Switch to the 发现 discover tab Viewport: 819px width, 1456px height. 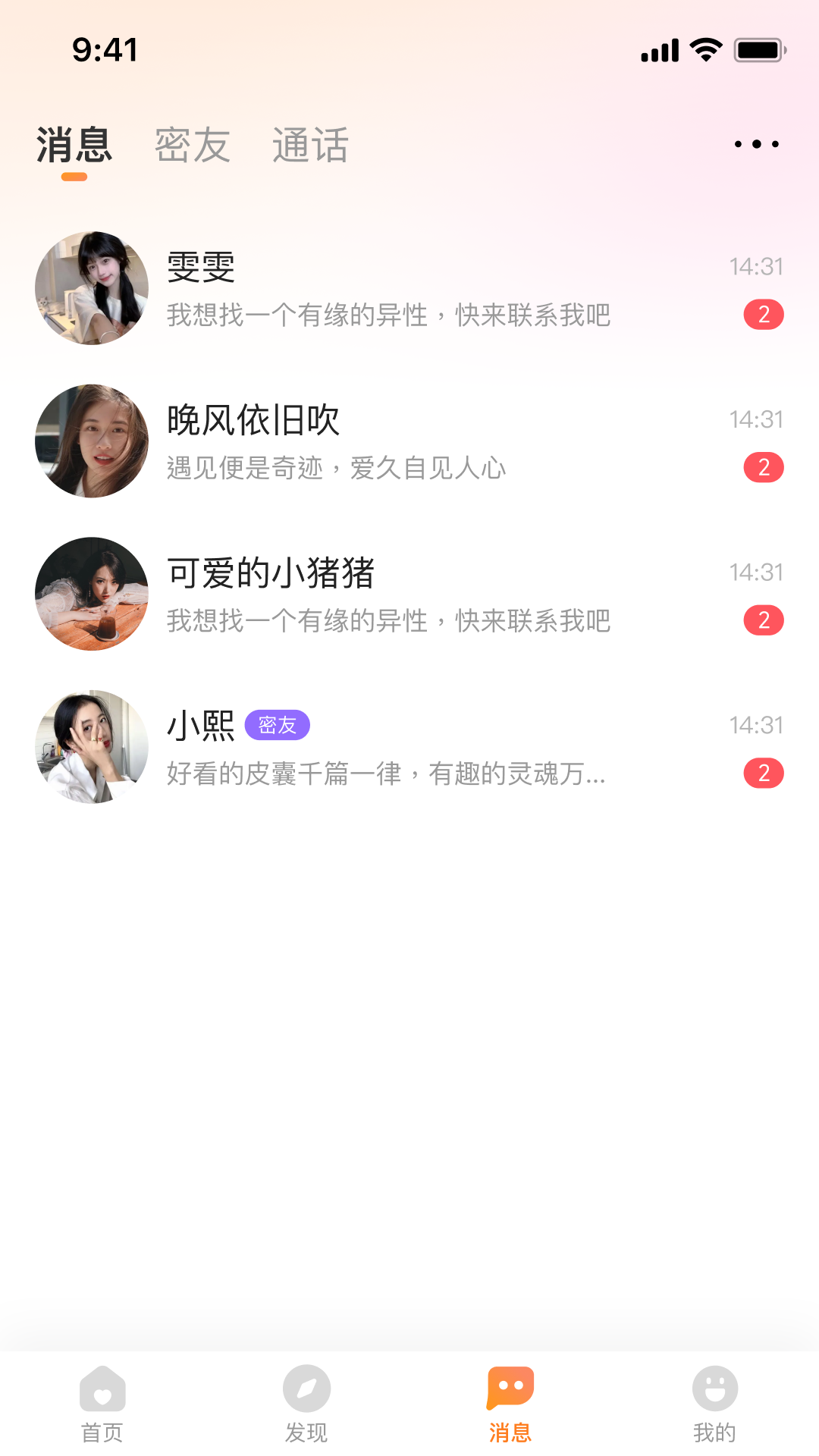click(x=306, y=1403)
